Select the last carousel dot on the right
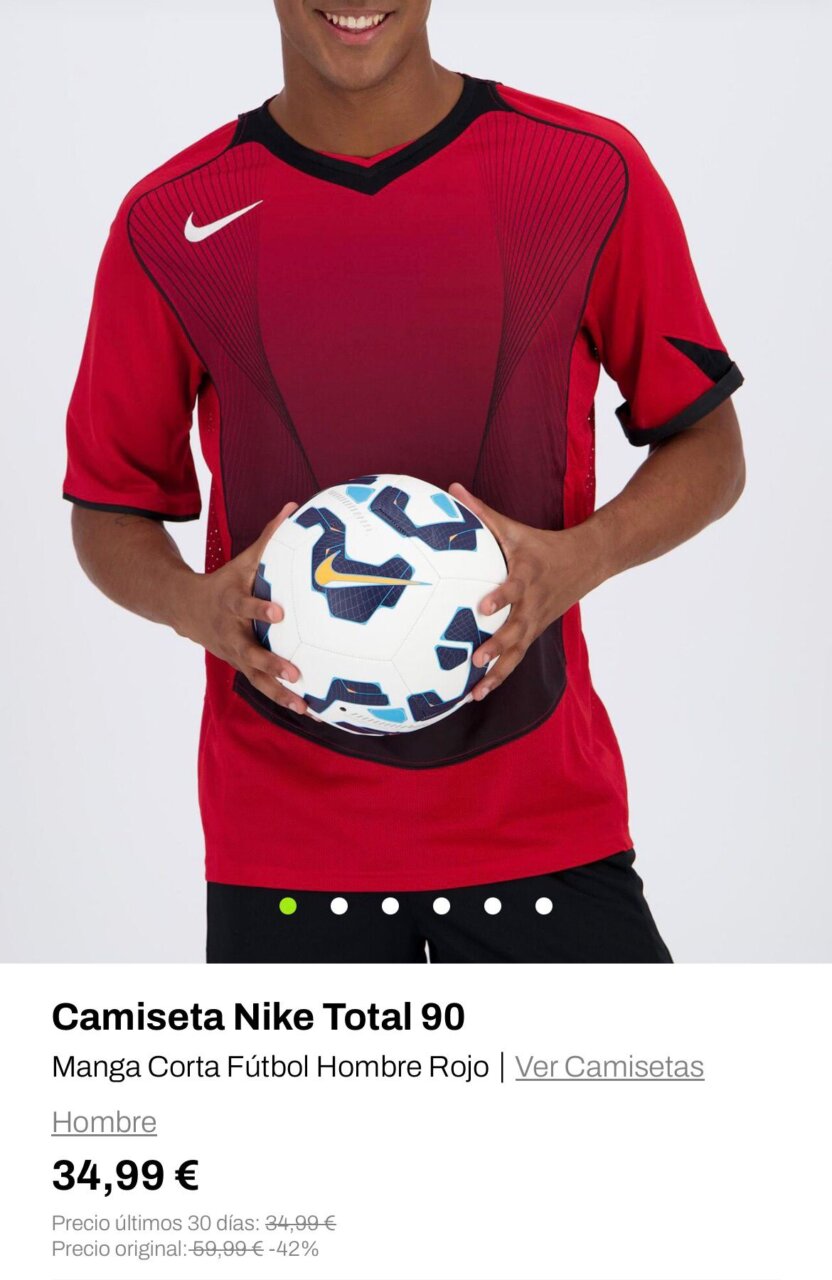This screenshot has width=832, height=1280. tap(545, 908)
